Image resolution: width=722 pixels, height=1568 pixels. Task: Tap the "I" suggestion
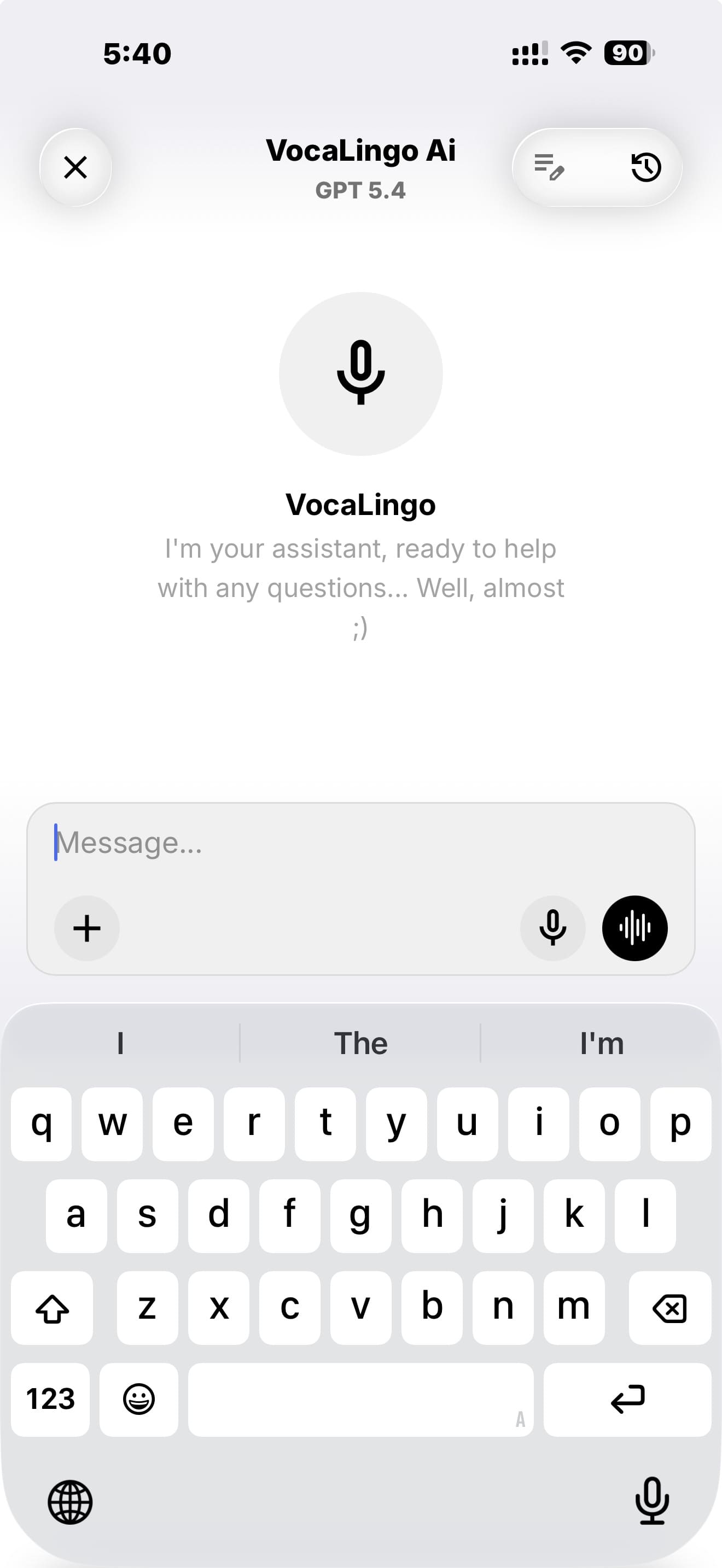point(120,1042)
